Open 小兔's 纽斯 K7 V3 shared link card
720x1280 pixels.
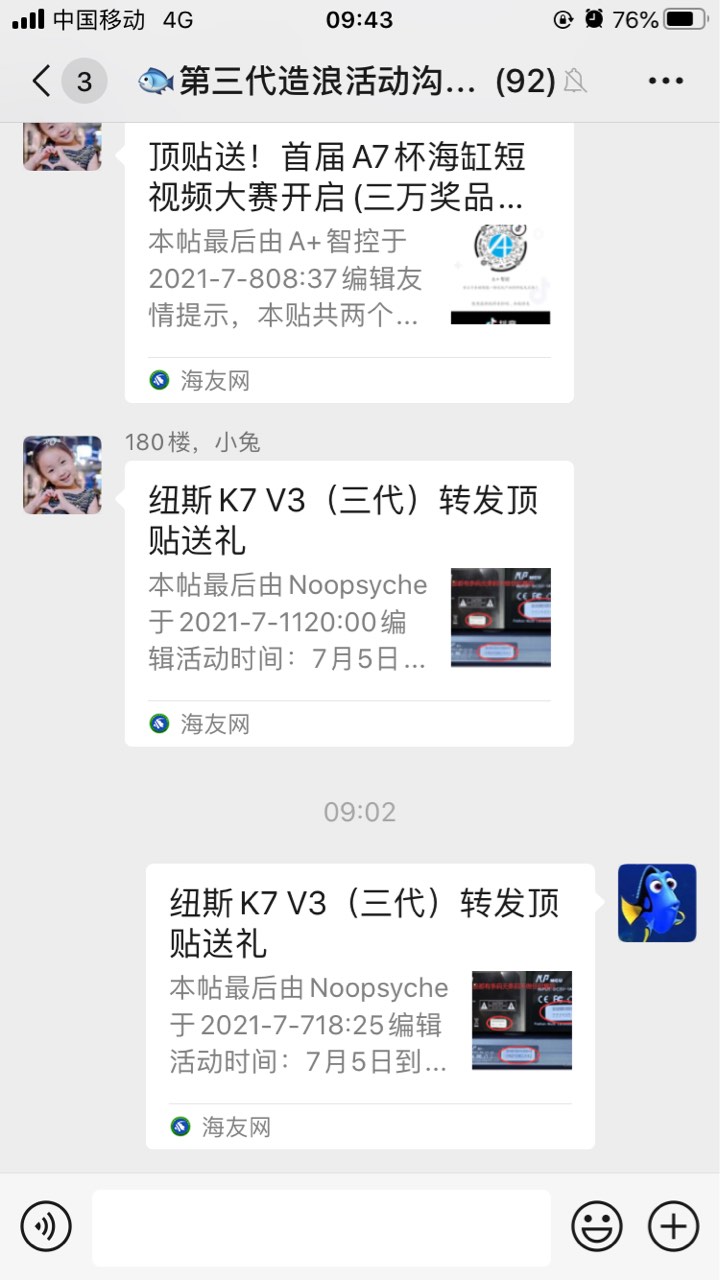348,603
